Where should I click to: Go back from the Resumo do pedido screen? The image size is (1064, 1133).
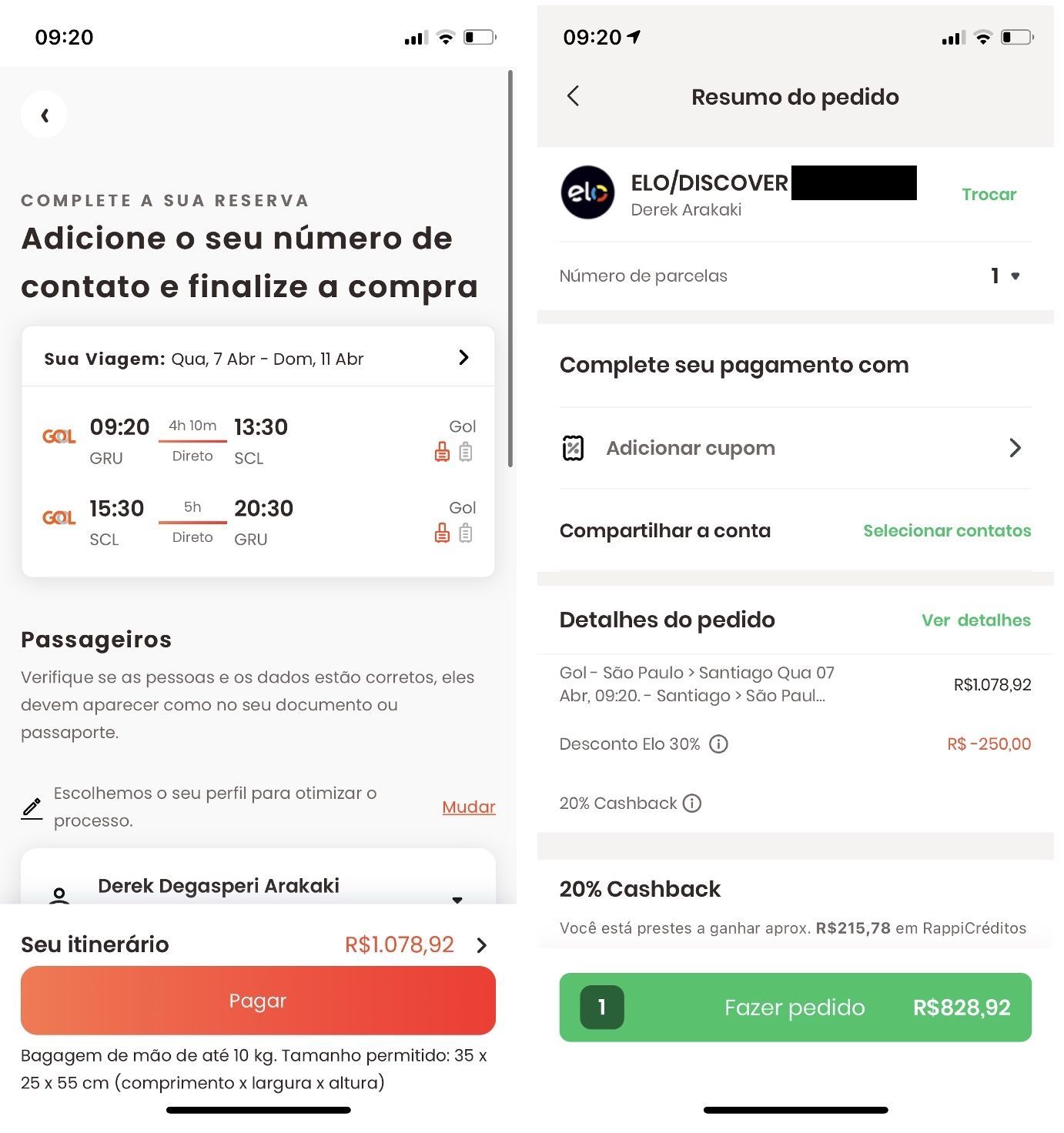(x=573, y=96)
